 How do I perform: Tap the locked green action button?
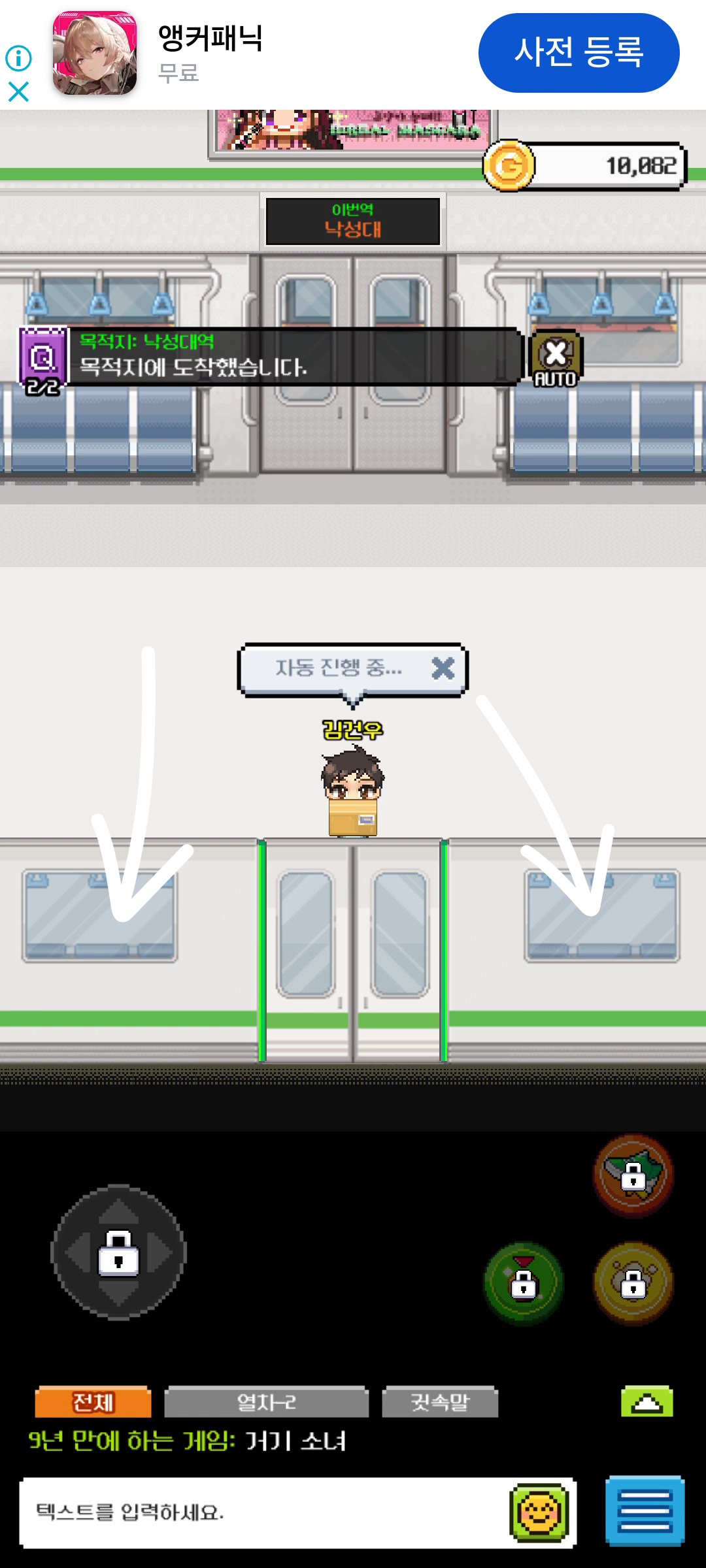(524, 1283)
